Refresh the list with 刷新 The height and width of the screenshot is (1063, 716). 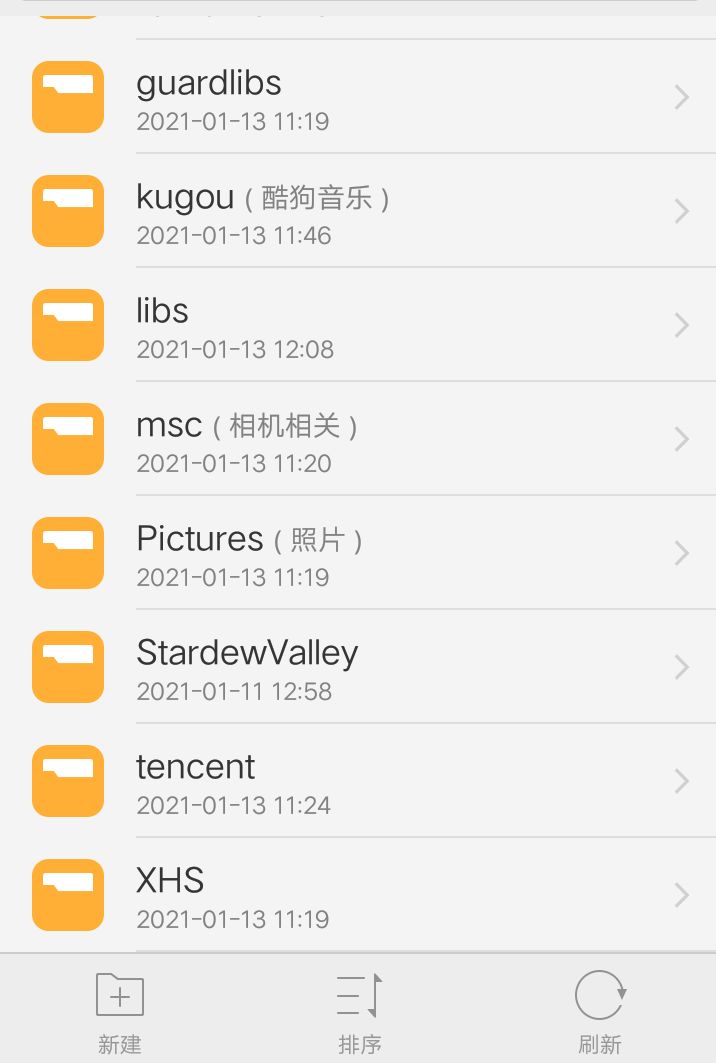599,1010
